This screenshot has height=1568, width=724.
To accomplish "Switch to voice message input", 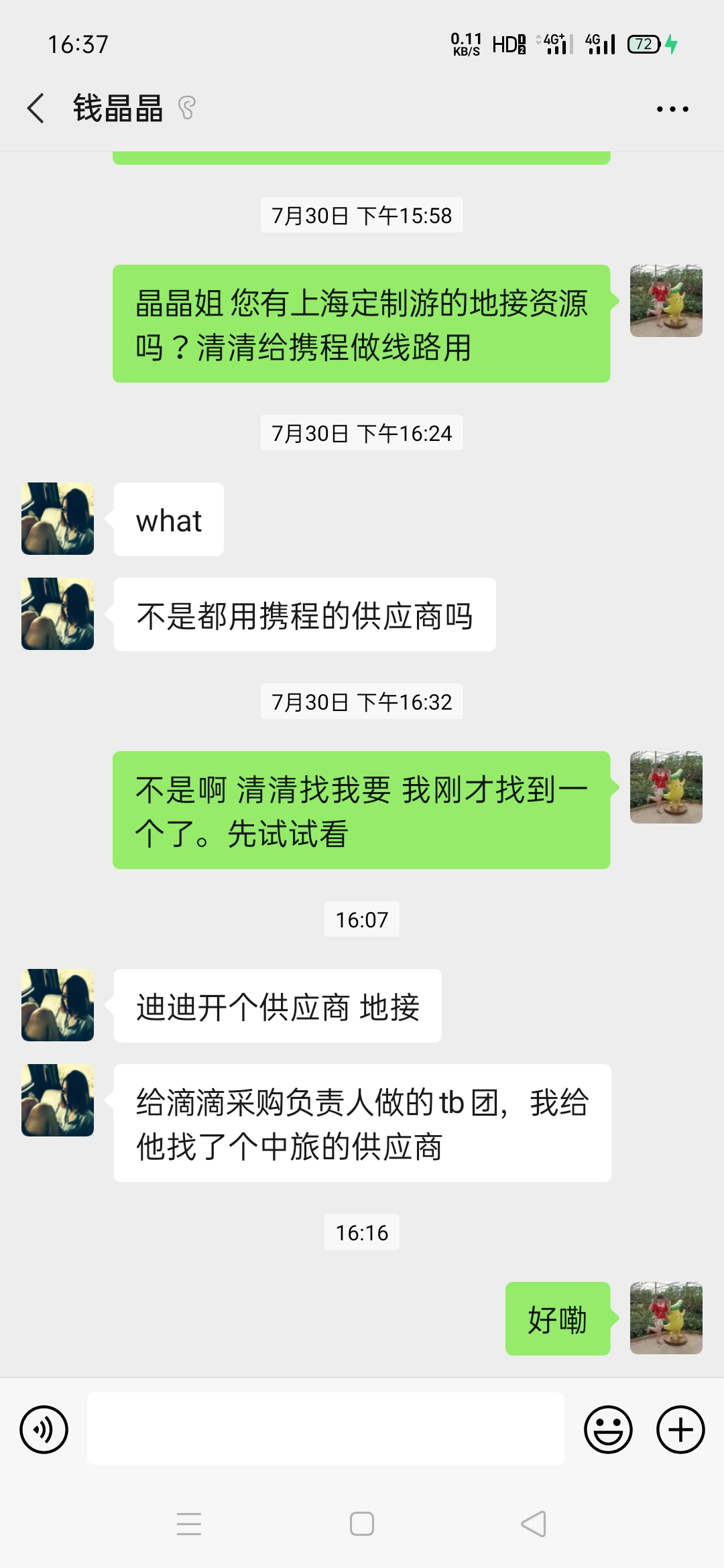I will coord(44,1429).
